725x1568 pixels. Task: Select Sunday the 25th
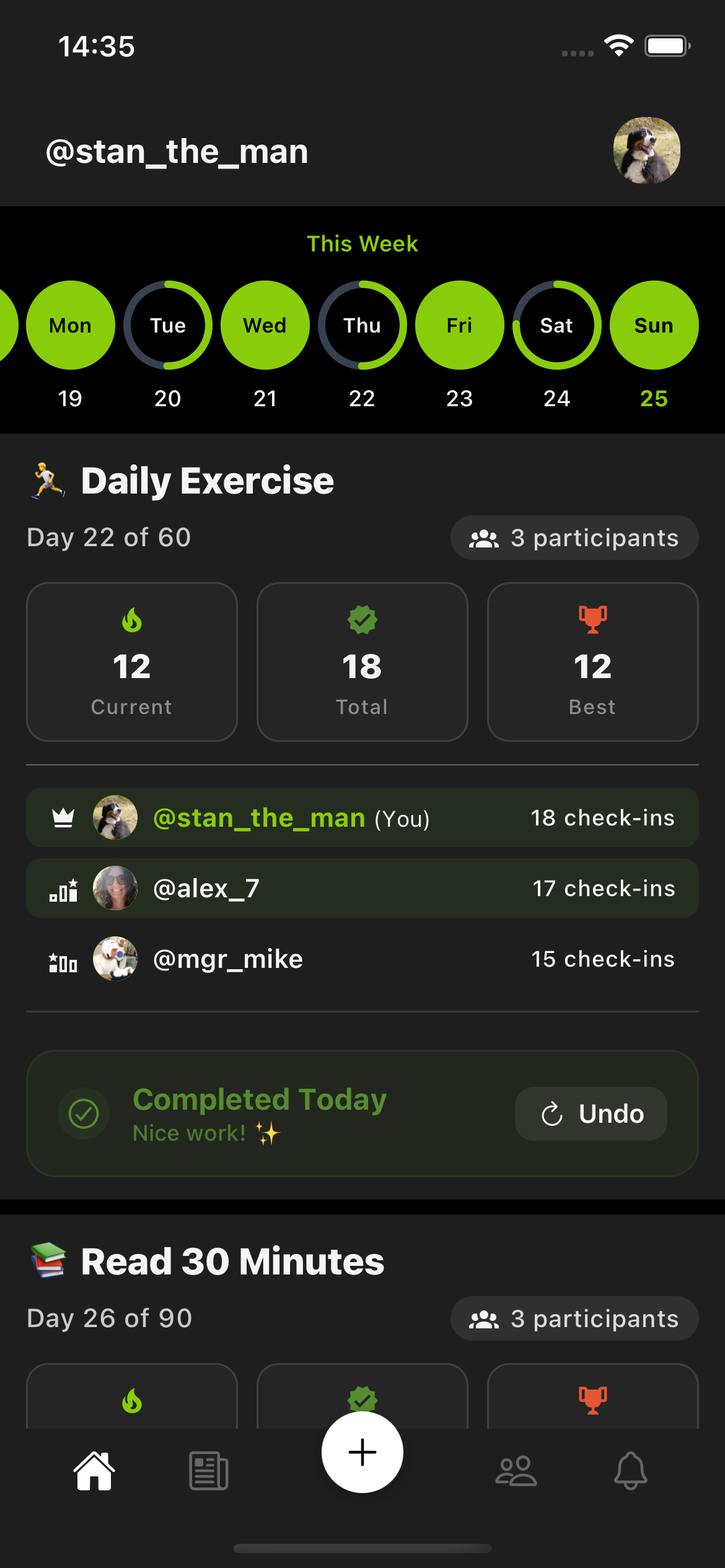coord(654,326)
